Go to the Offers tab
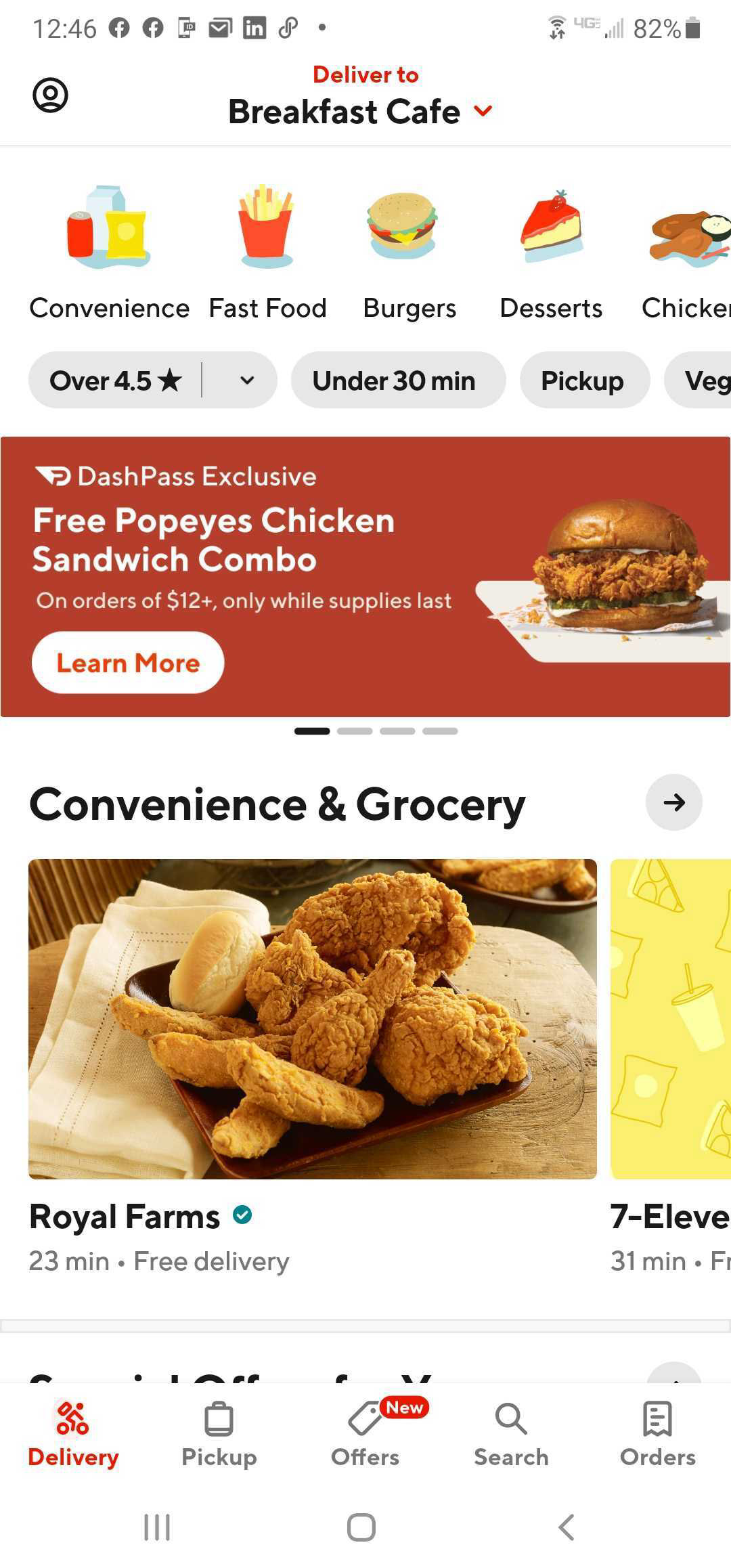This screenshot has width=731, height=1568. click(x=365, y=1434)
